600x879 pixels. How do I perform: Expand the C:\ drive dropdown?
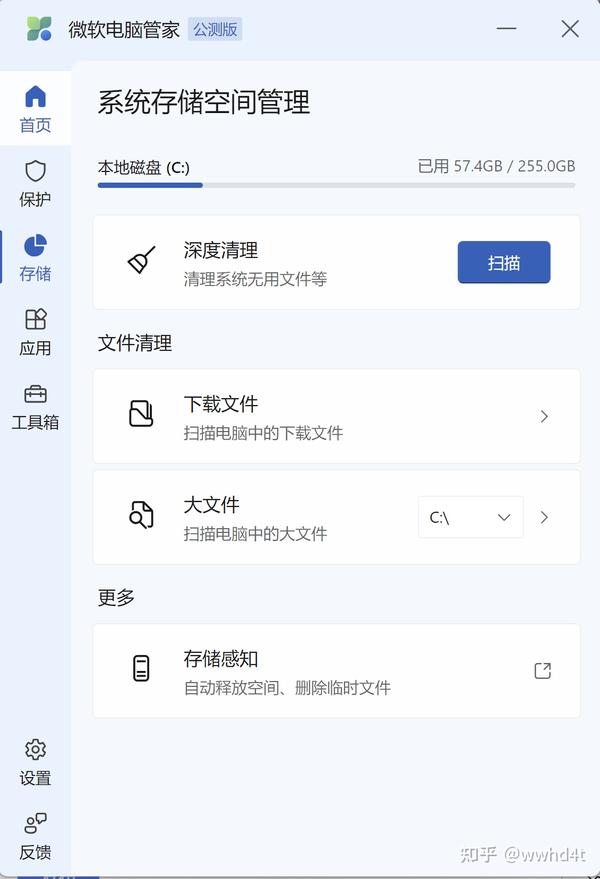[470, 517]
